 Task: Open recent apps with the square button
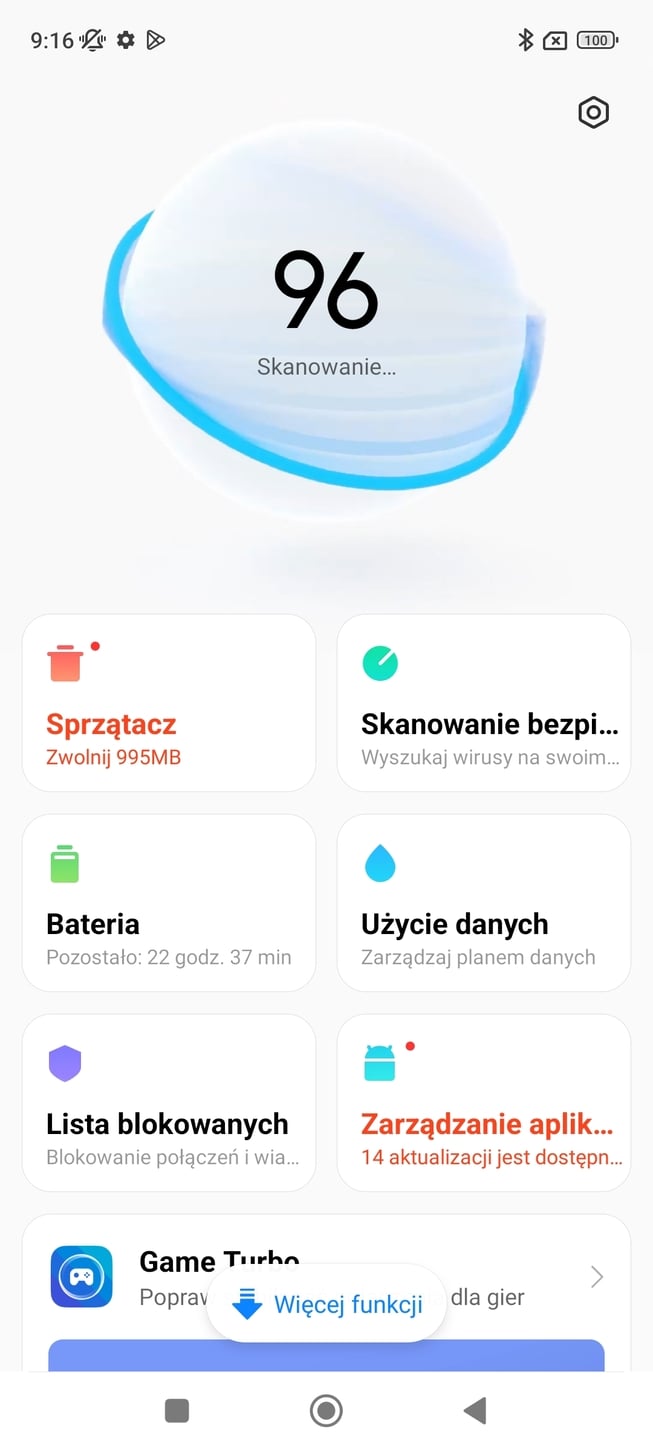click(x=177, y=1411)
